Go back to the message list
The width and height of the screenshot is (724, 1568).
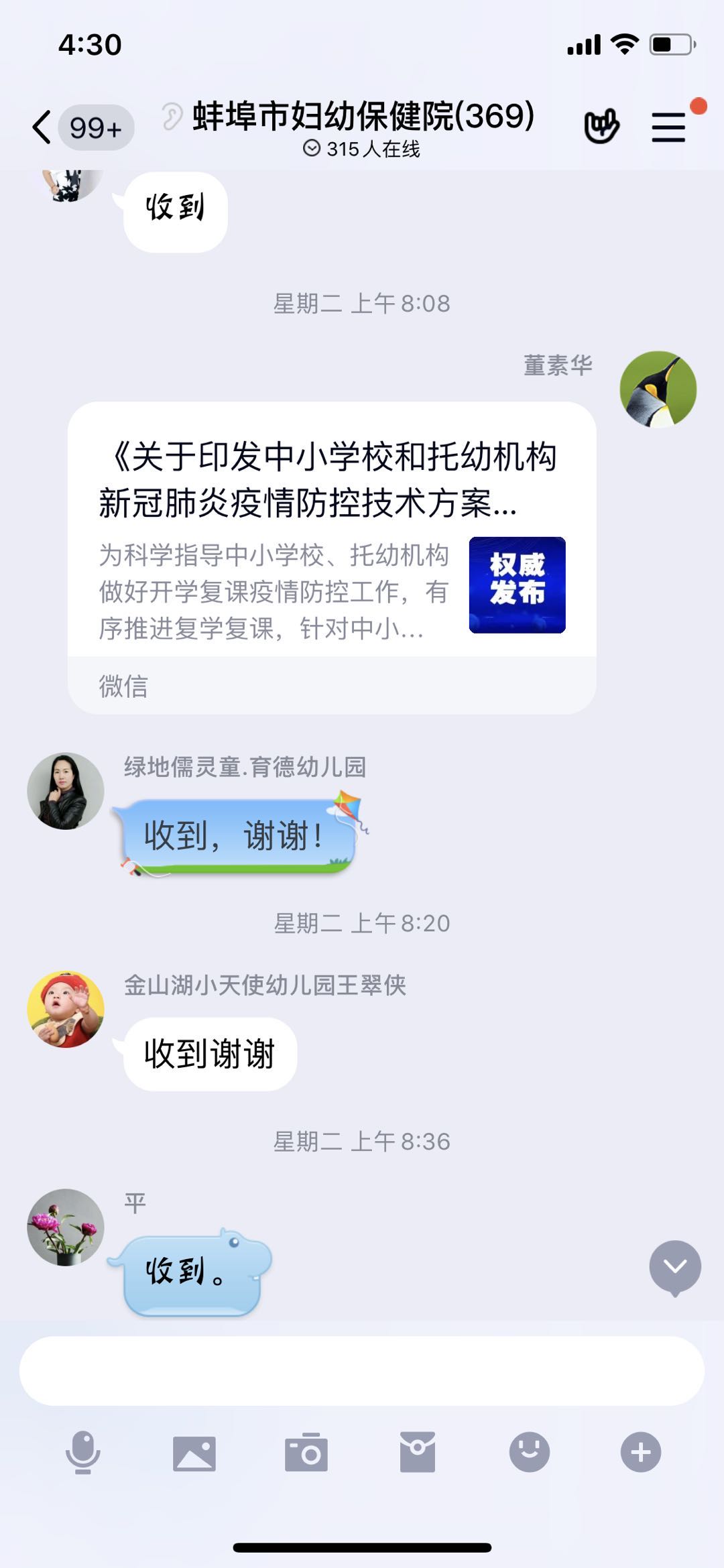coord(43,127)
